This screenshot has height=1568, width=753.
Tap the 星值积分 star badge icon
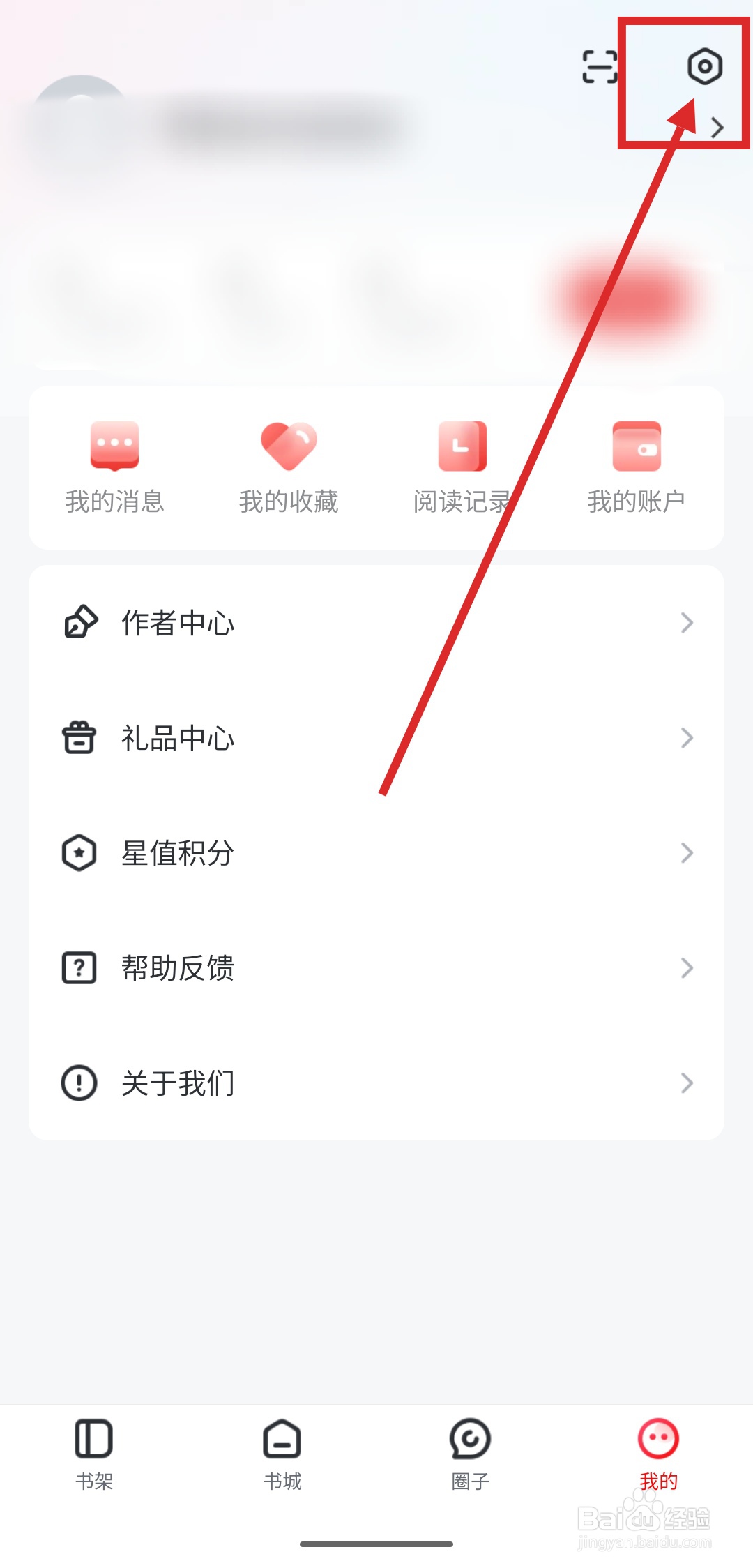click(x=79, y=853)
